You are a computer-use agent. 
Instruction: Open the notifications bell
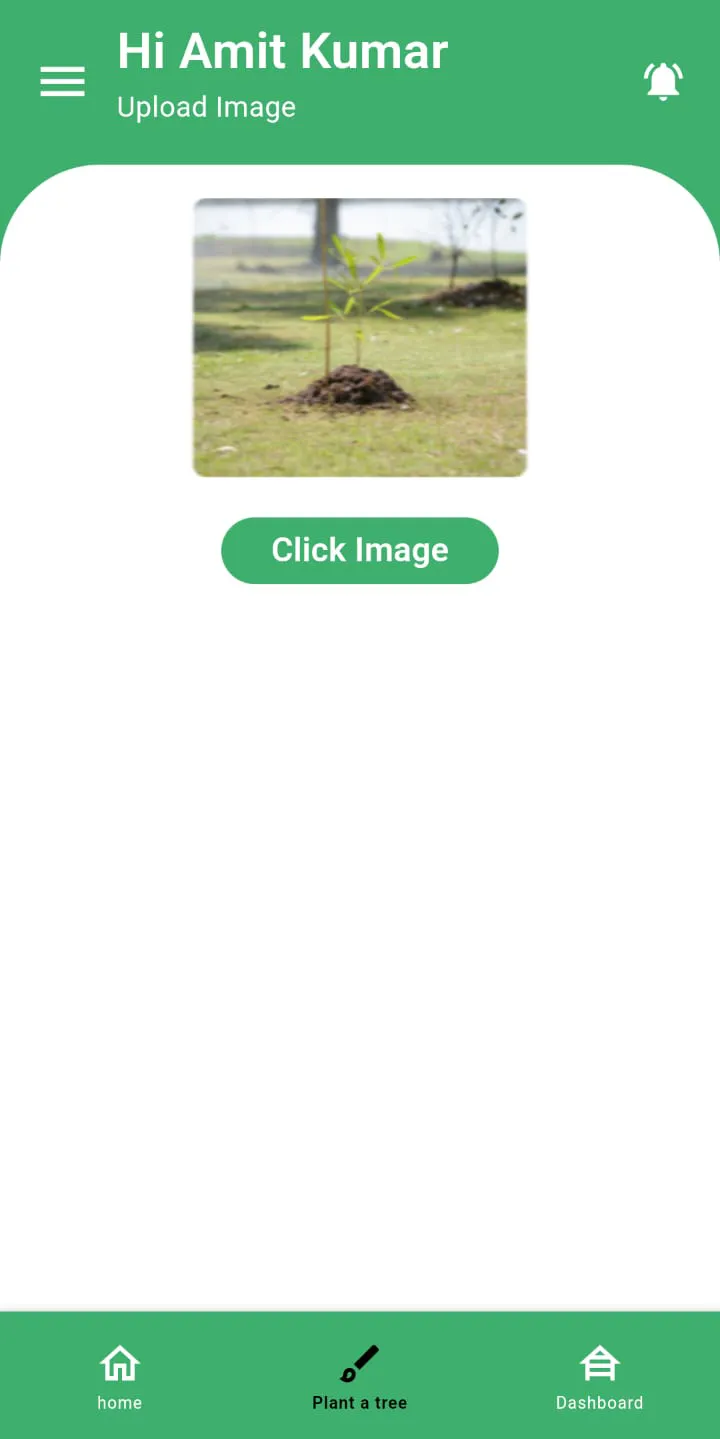tap(663, 81)
